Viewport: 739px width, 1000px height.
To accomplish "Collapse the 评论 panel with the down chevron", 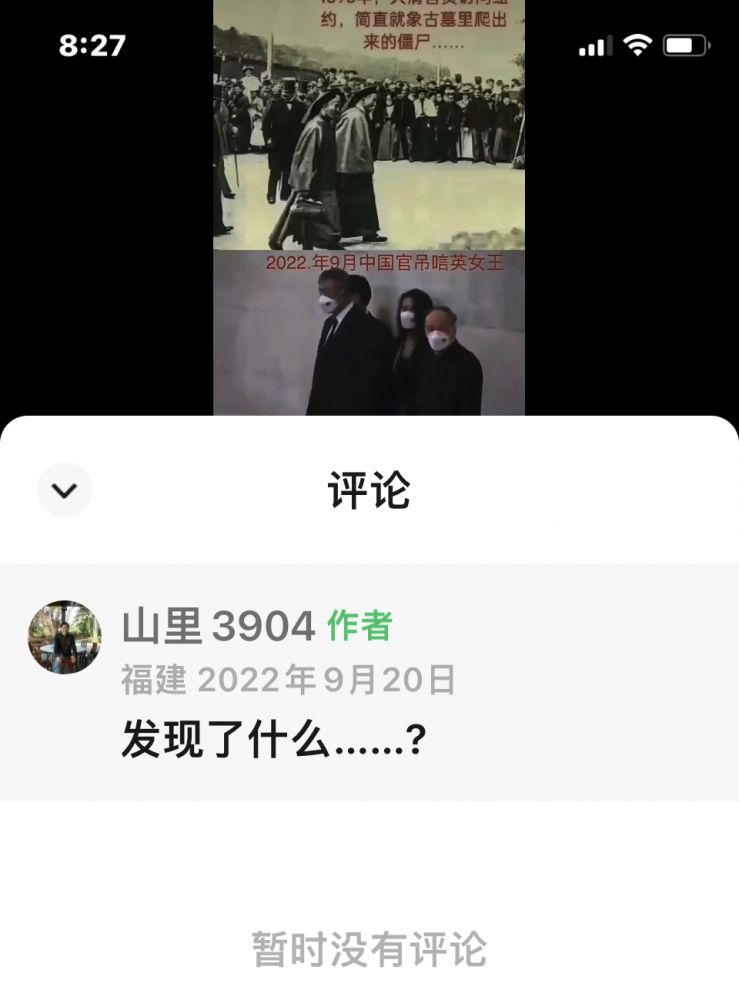I will point(65,490).
